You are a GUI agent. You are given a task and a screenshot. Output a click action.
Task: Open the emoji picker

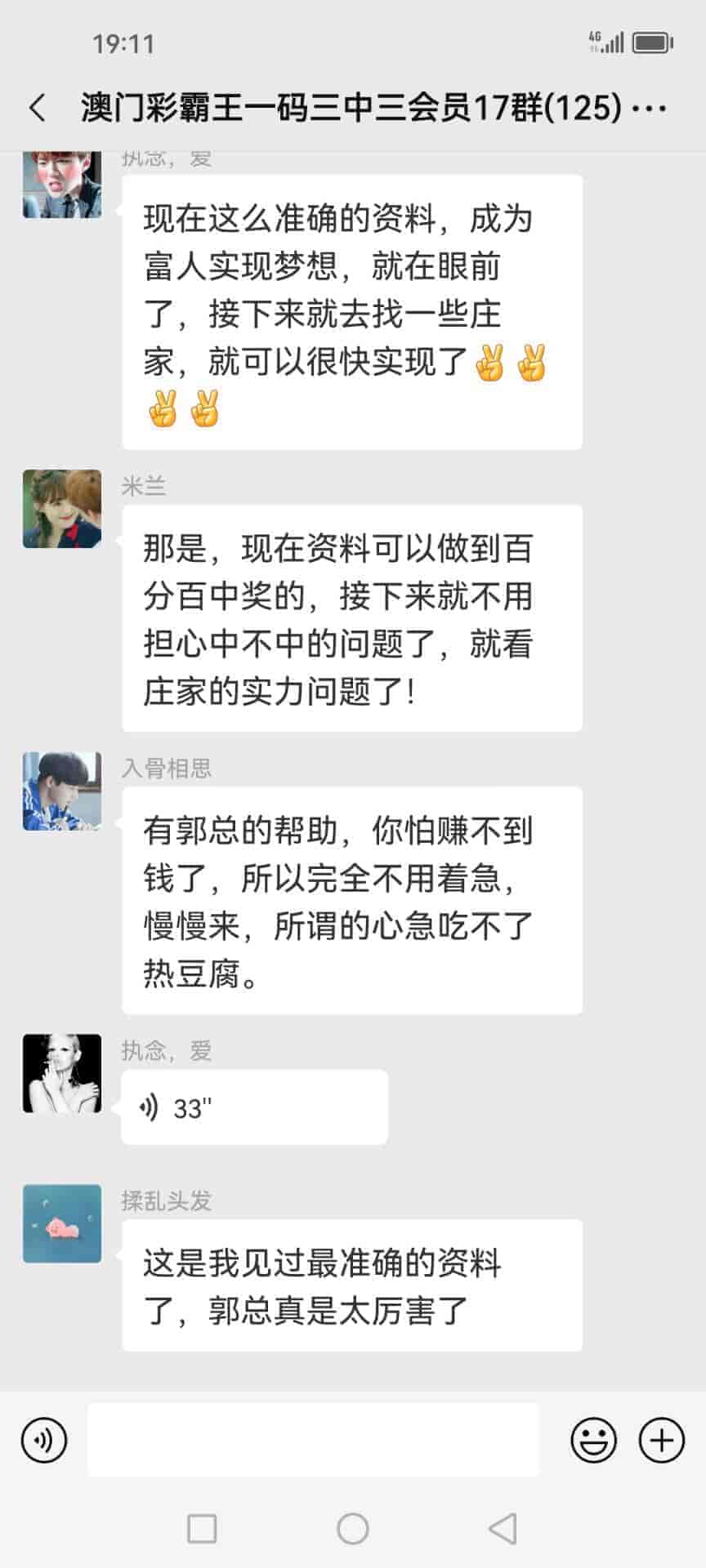tap(593, 1440)
